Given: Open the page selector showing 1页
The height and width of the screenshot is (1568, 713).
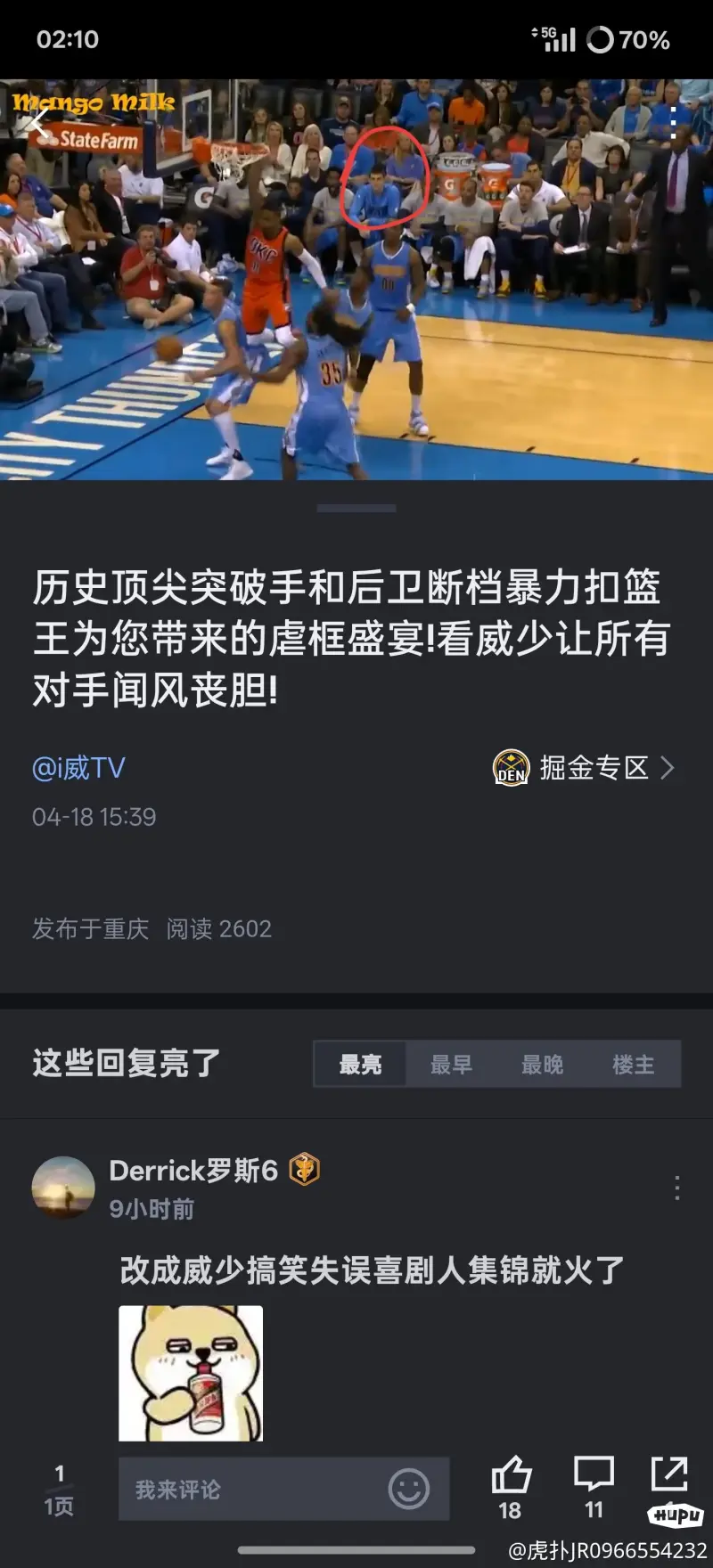Looking at the screenshot, I should pos(59,1490).
